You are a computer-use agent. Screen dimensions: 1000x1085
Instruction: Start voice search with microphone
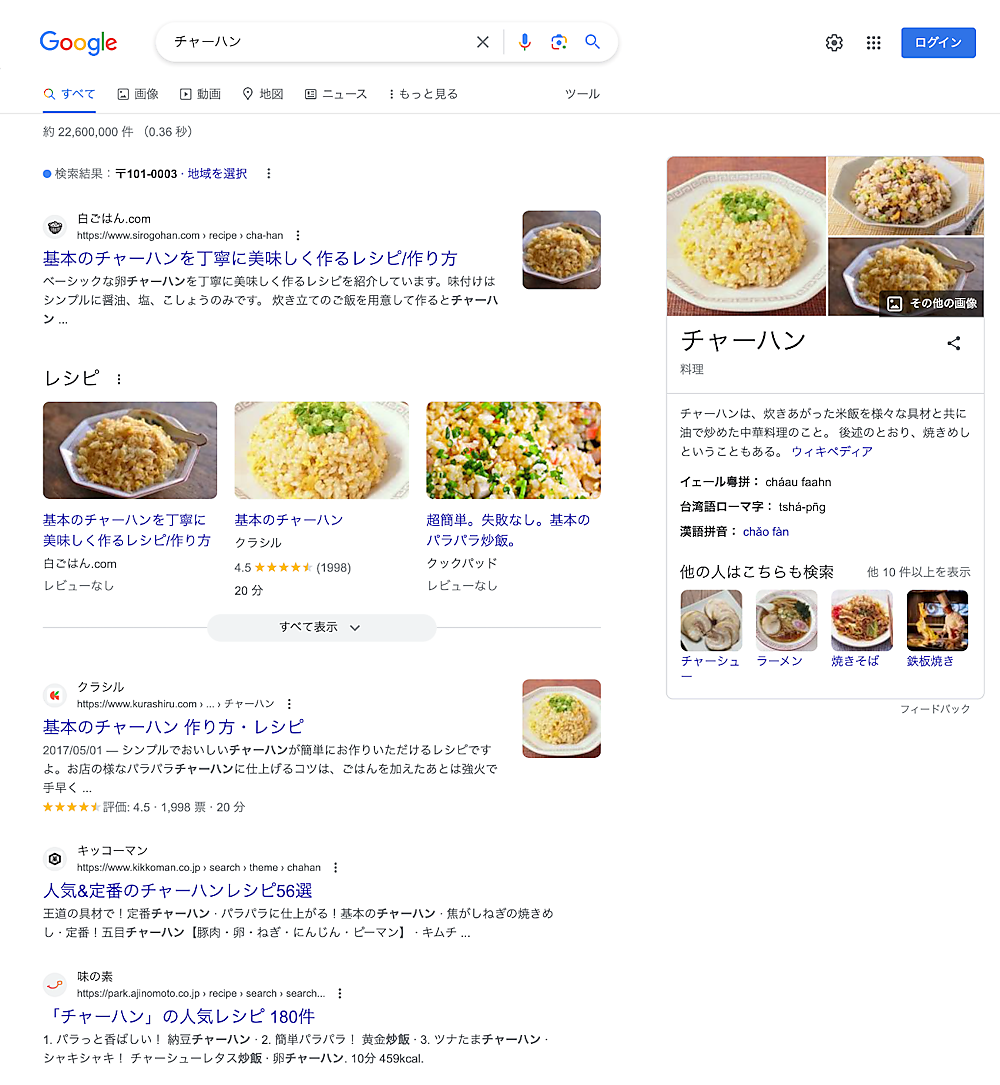click(x=524, y=42)
